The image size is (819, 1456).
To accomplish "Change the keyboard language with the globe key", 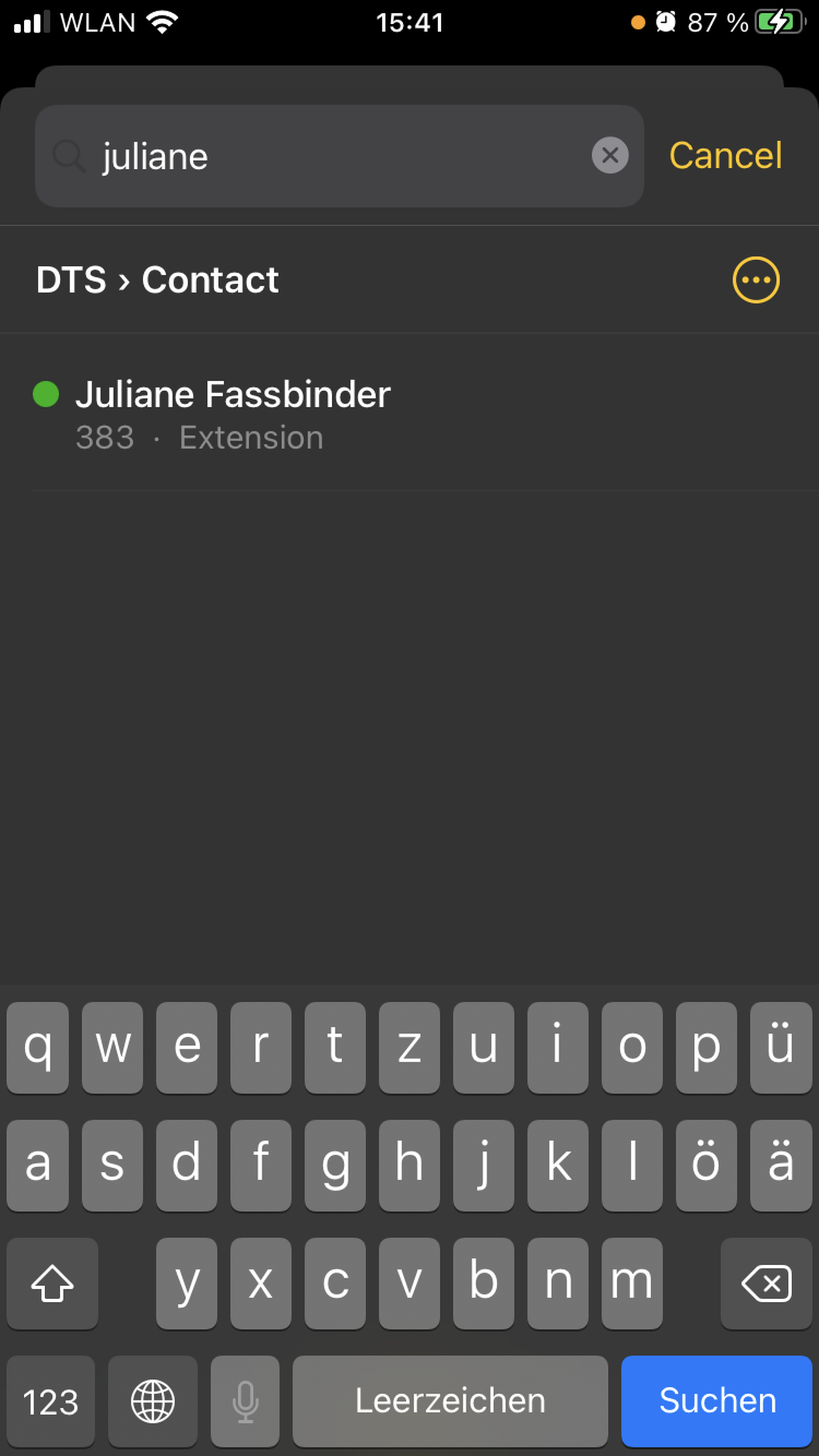I will (x=153, y=1401).
